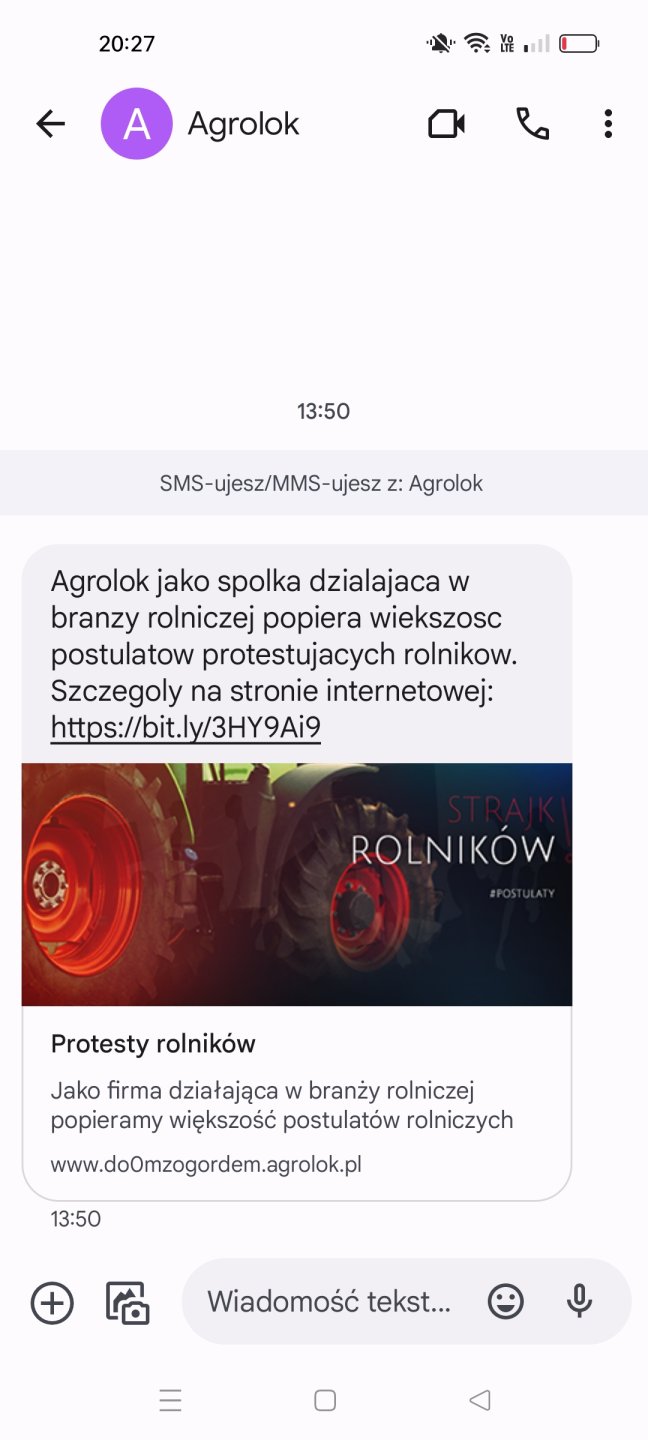Tap the system back button
The width and height of the screenshot is (648, 1440).
(x=480, y=1400)
